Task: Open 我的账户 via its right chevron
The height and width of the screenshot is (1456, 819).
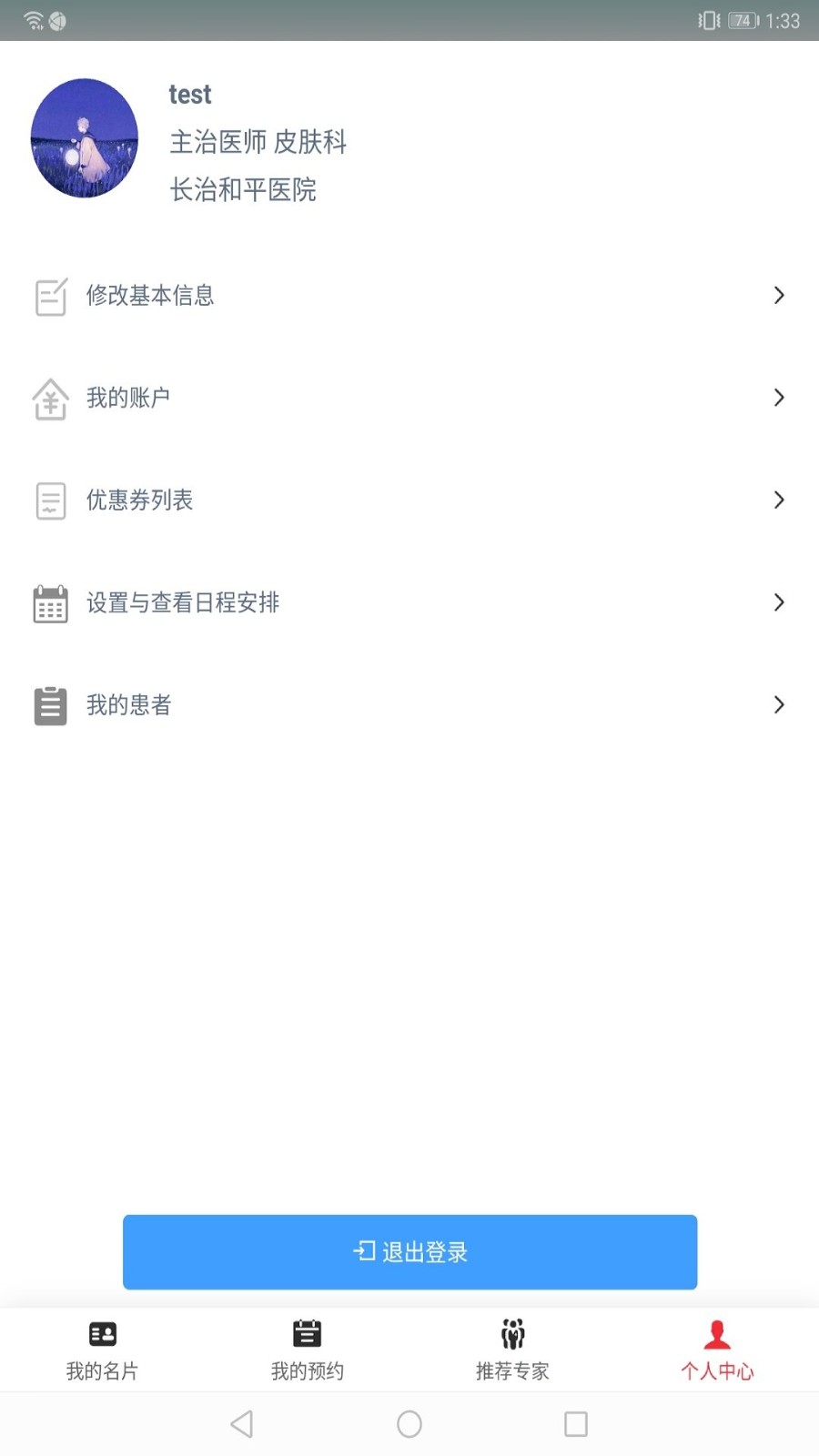Action: [779, 398]
